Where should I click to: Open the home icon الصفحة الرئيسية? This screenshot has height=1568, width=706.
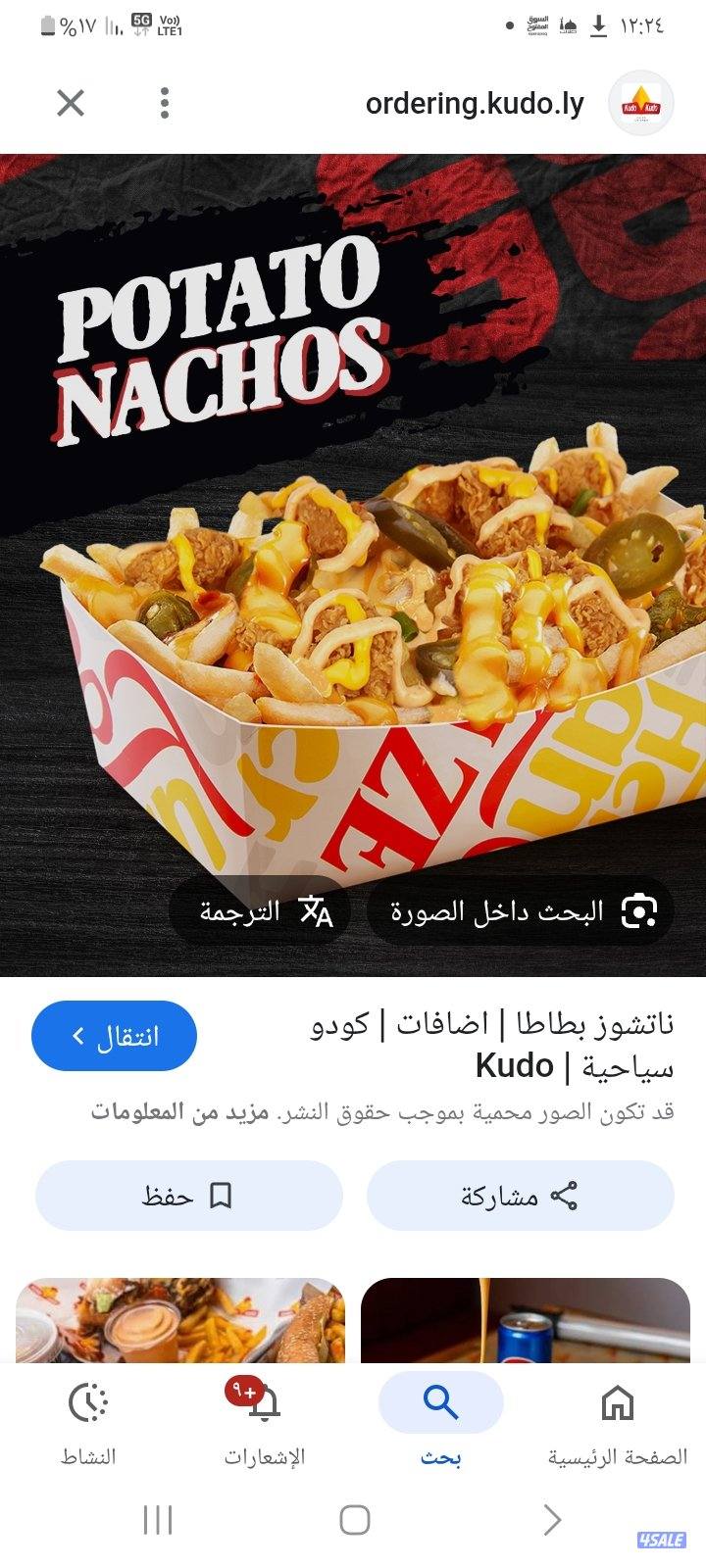coord(618,1403)
